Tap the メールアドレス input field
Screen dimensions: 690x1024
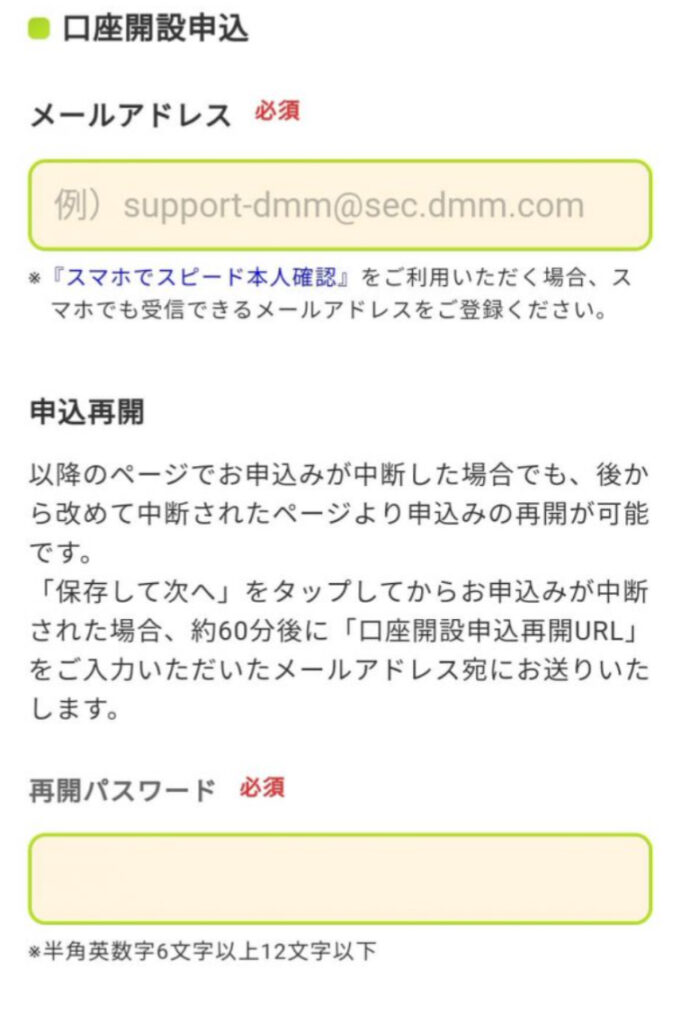[340, 206]
